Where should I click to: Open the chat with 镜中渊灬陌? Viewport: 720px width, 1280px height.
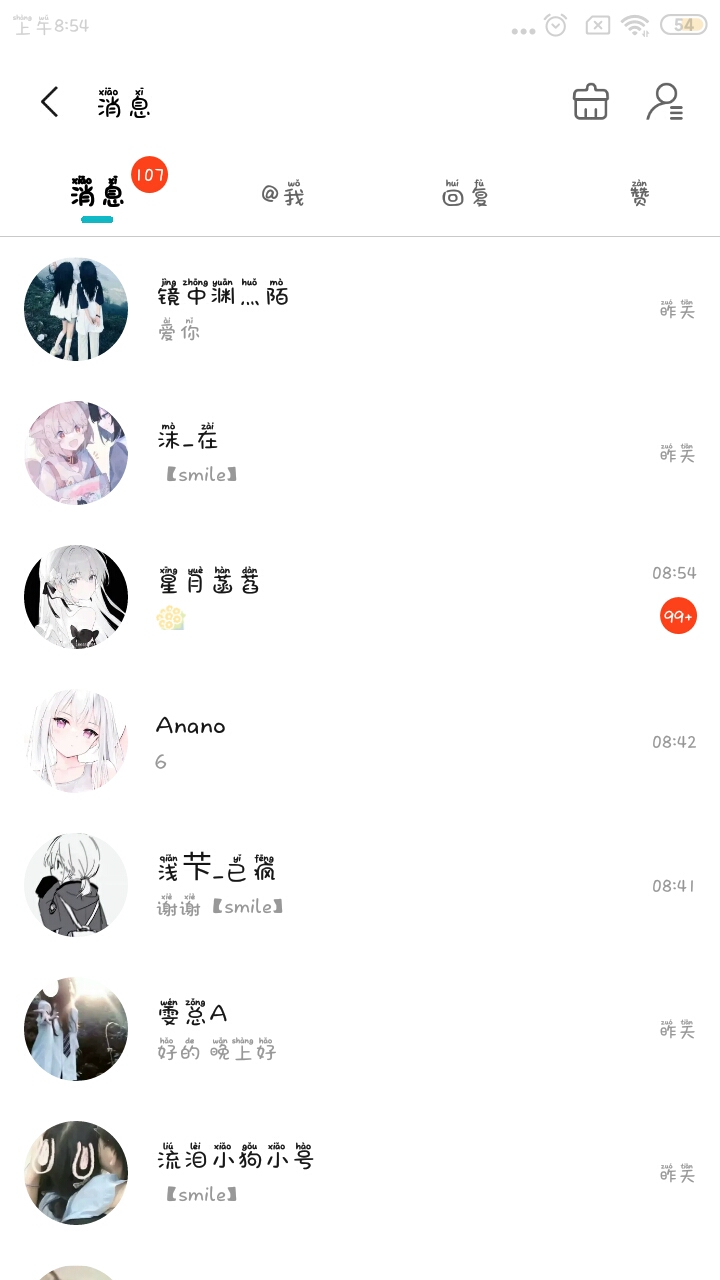point(360,309)
